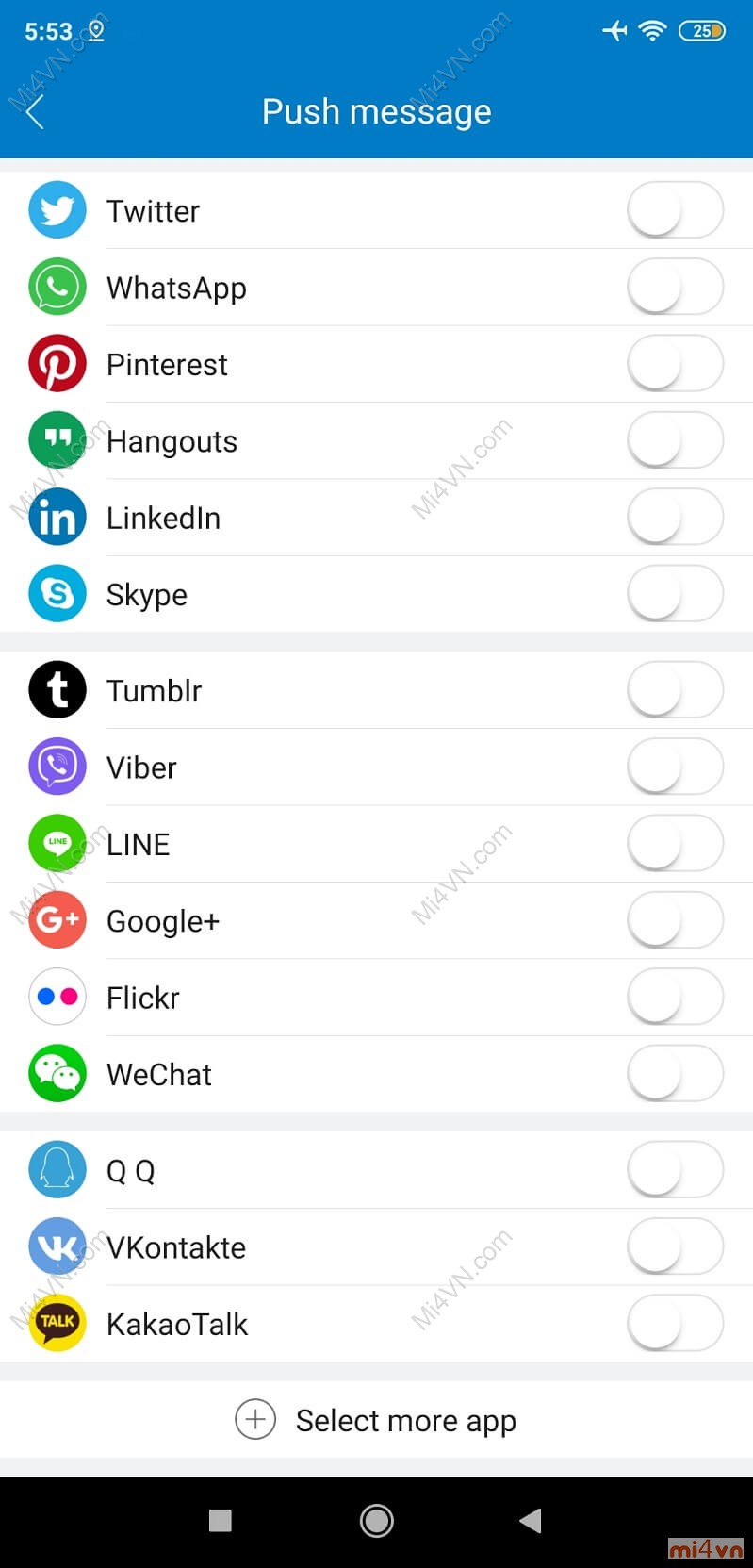Turn on WhatsApp push messages
The image size is (753, 1568).
675,287
